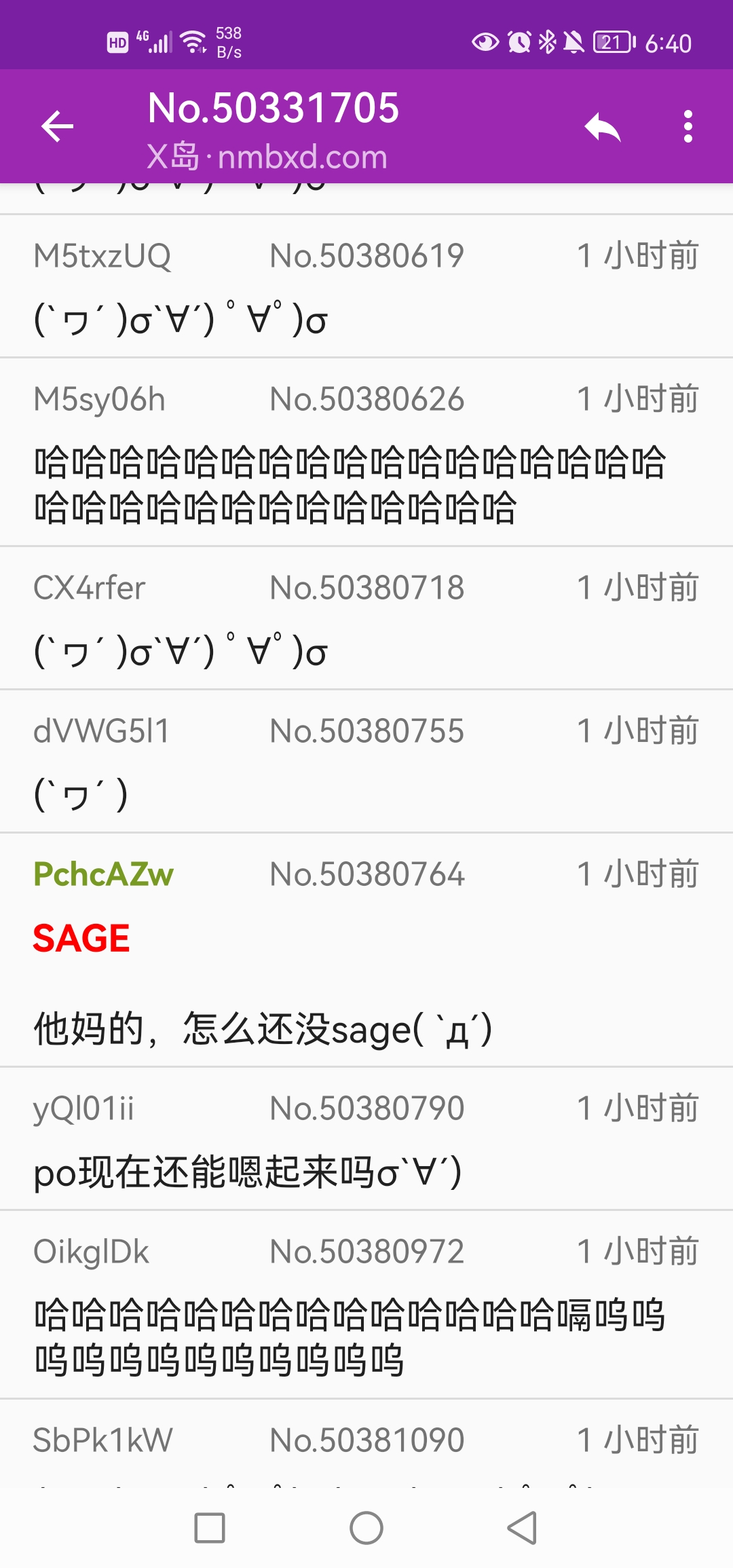This screenshot has height=1568, width=733.
Task: Select reply No.50380626 by M5sy06h
Action: (x=366, y=452)
